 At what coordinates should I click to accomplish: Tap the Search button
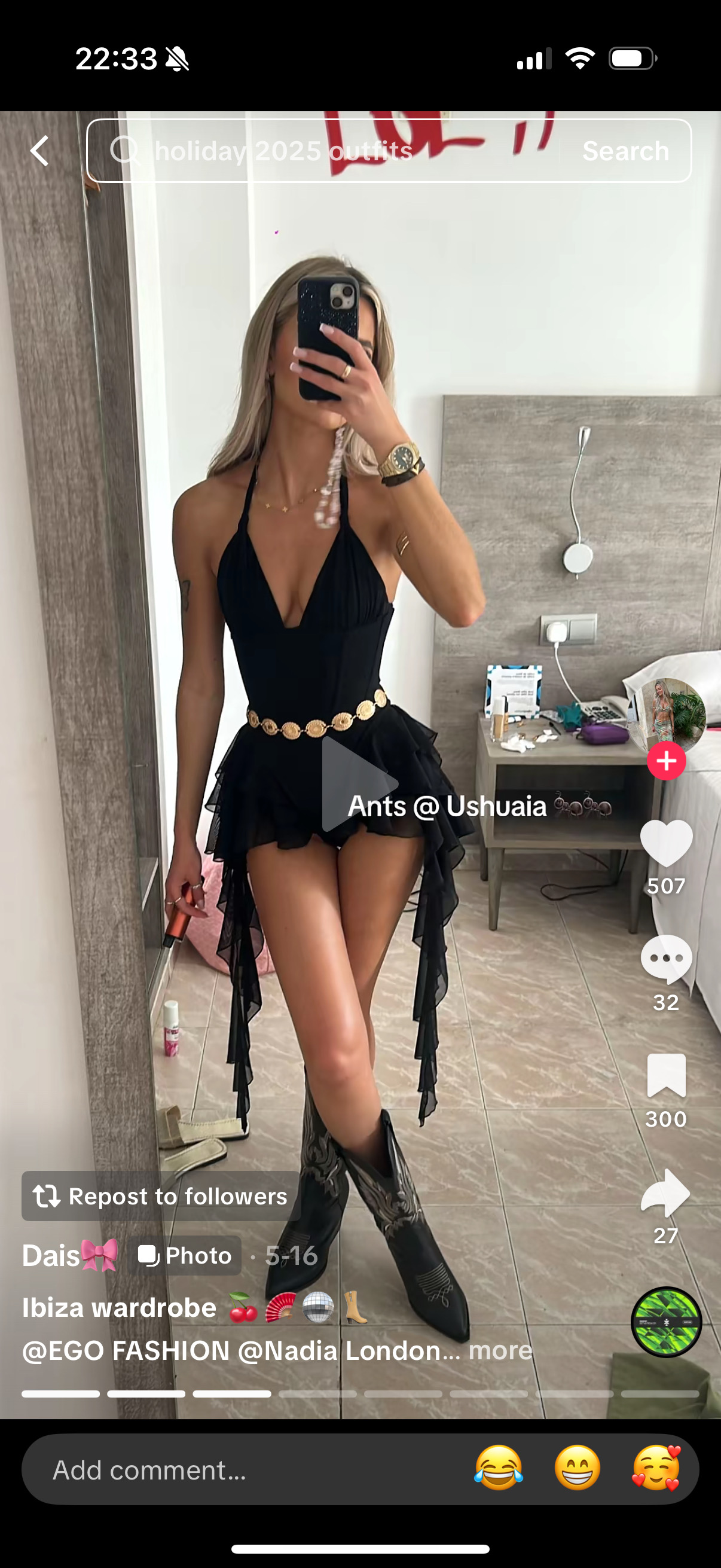tap(625, 151)
